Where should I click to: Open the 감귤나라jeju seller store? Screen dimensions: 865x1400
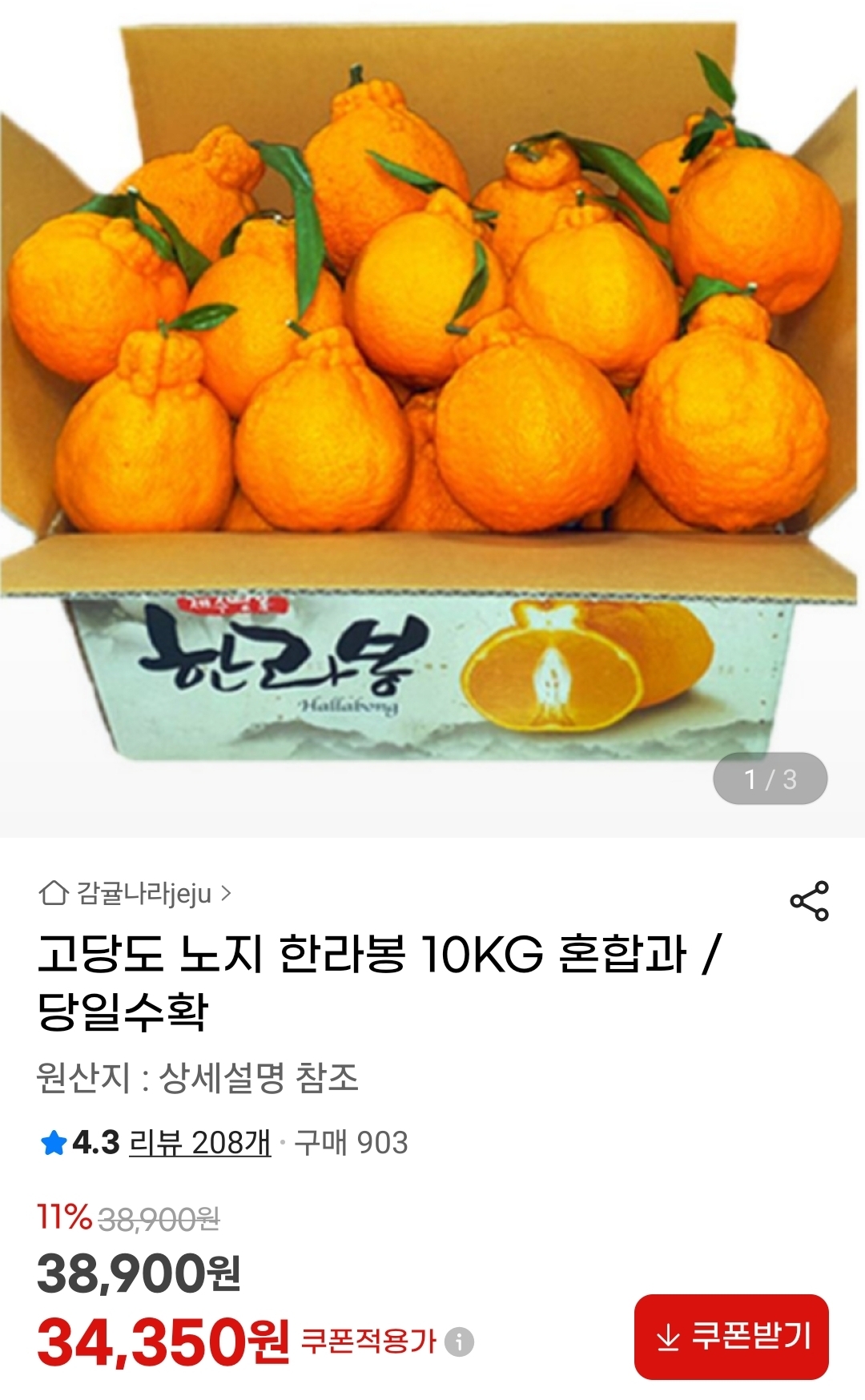click(x=136, y=893)
